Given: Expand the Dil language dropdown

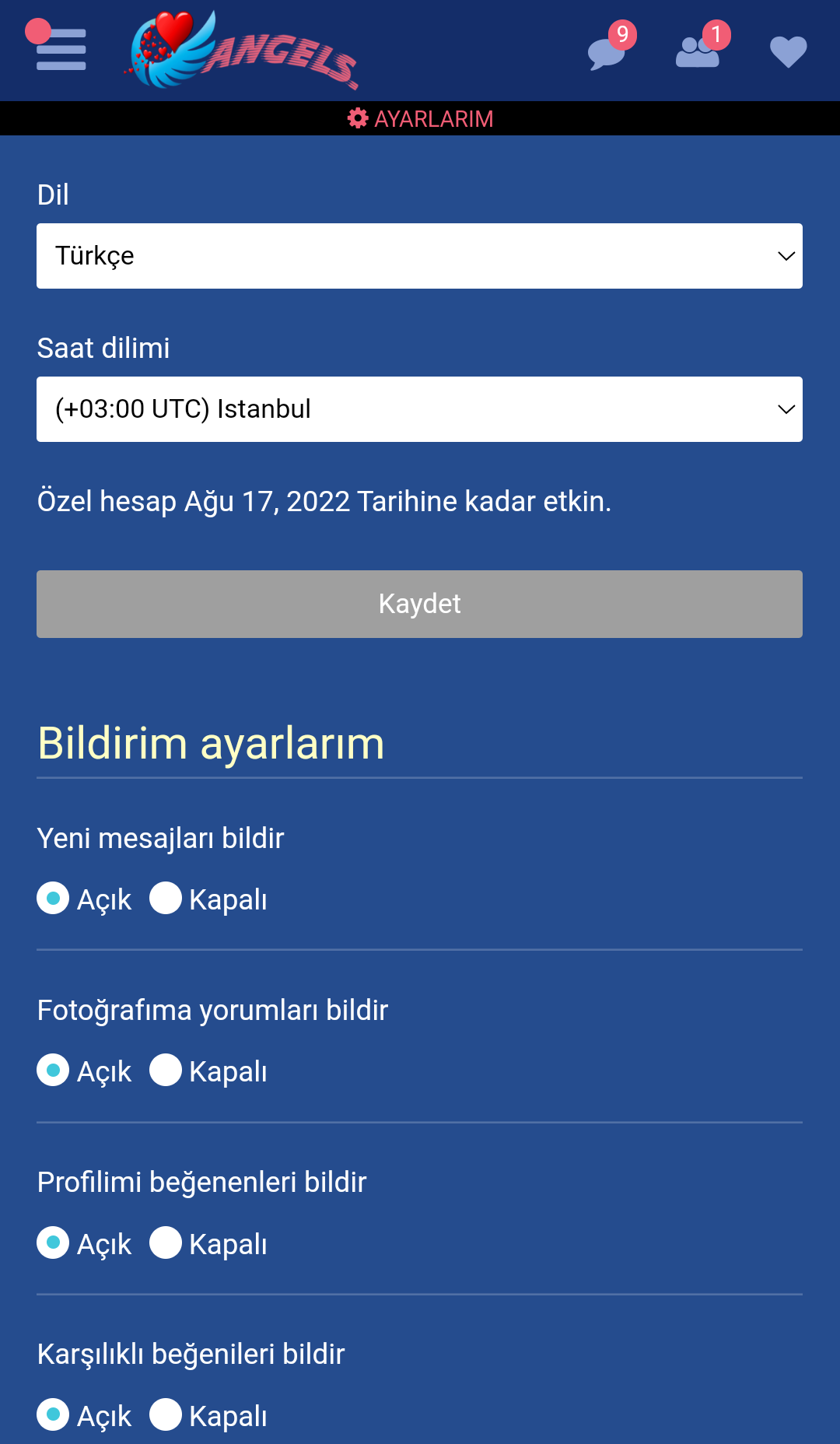Looking at the screenshot, I should (x=419, y=256).
